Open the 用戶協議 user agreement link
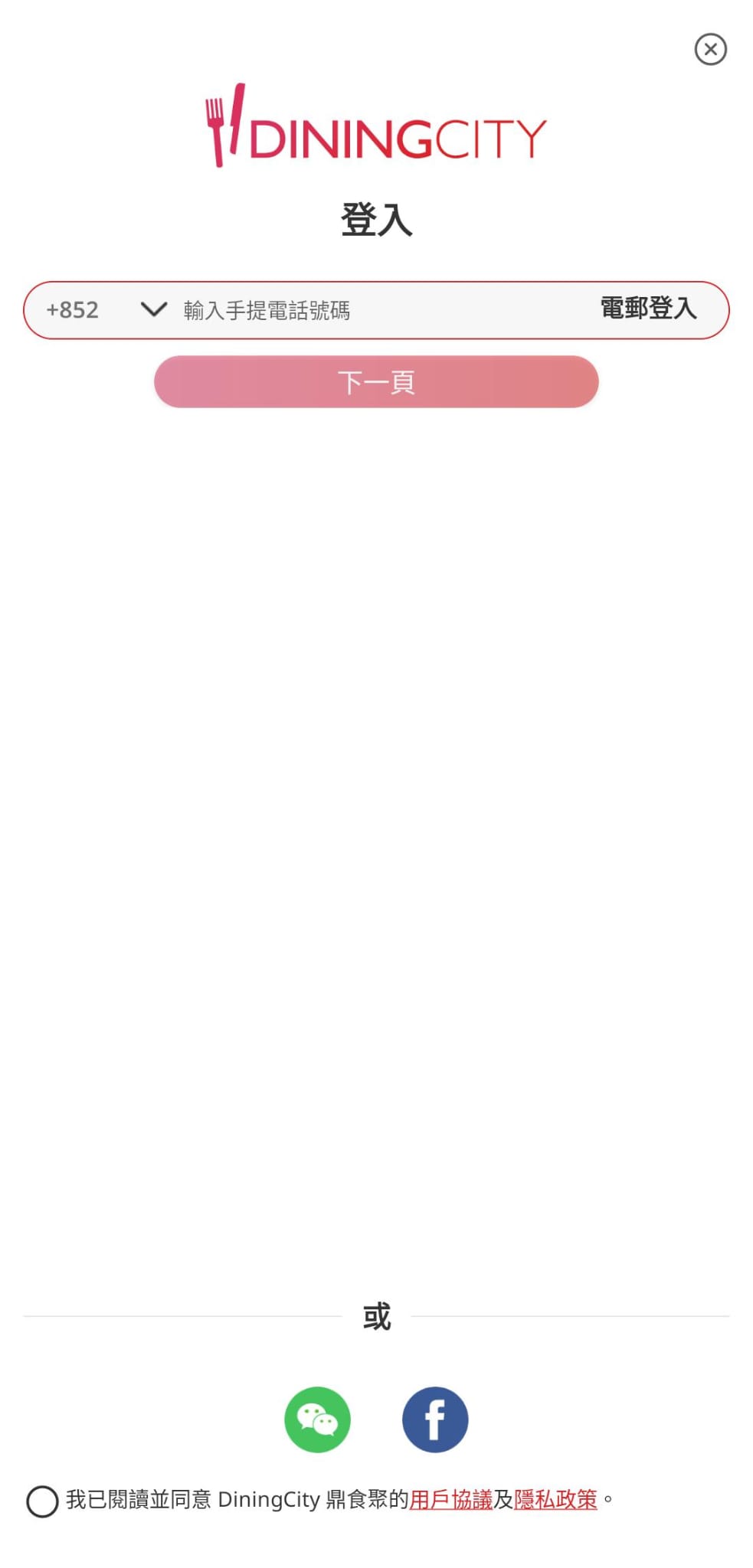The image size is (753, 1568). point(450,1499)
